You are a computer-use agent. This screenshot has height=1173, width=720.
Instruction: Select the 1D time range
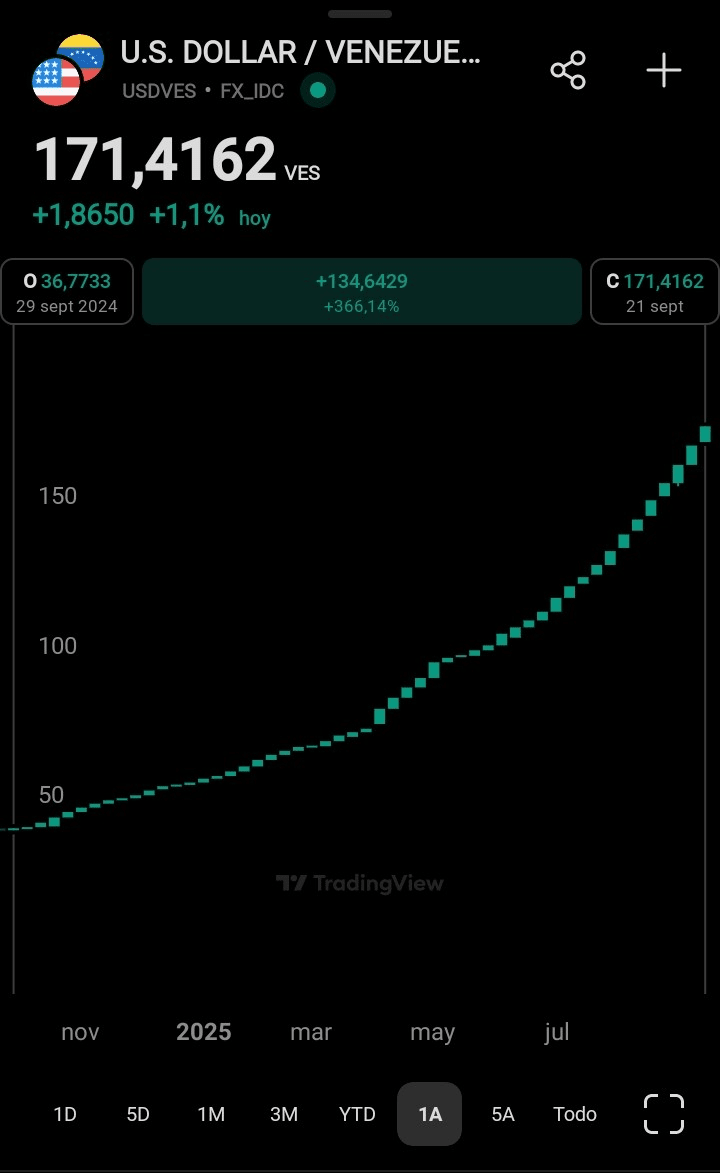pos(65,1114)
